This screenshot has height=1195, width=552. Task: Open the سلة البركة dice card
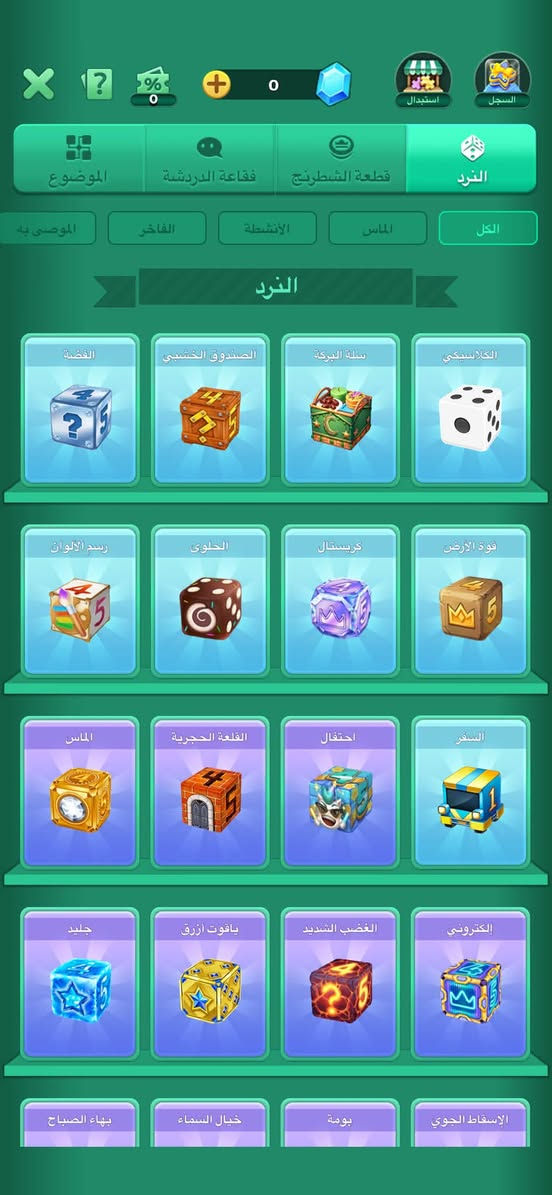340,409
